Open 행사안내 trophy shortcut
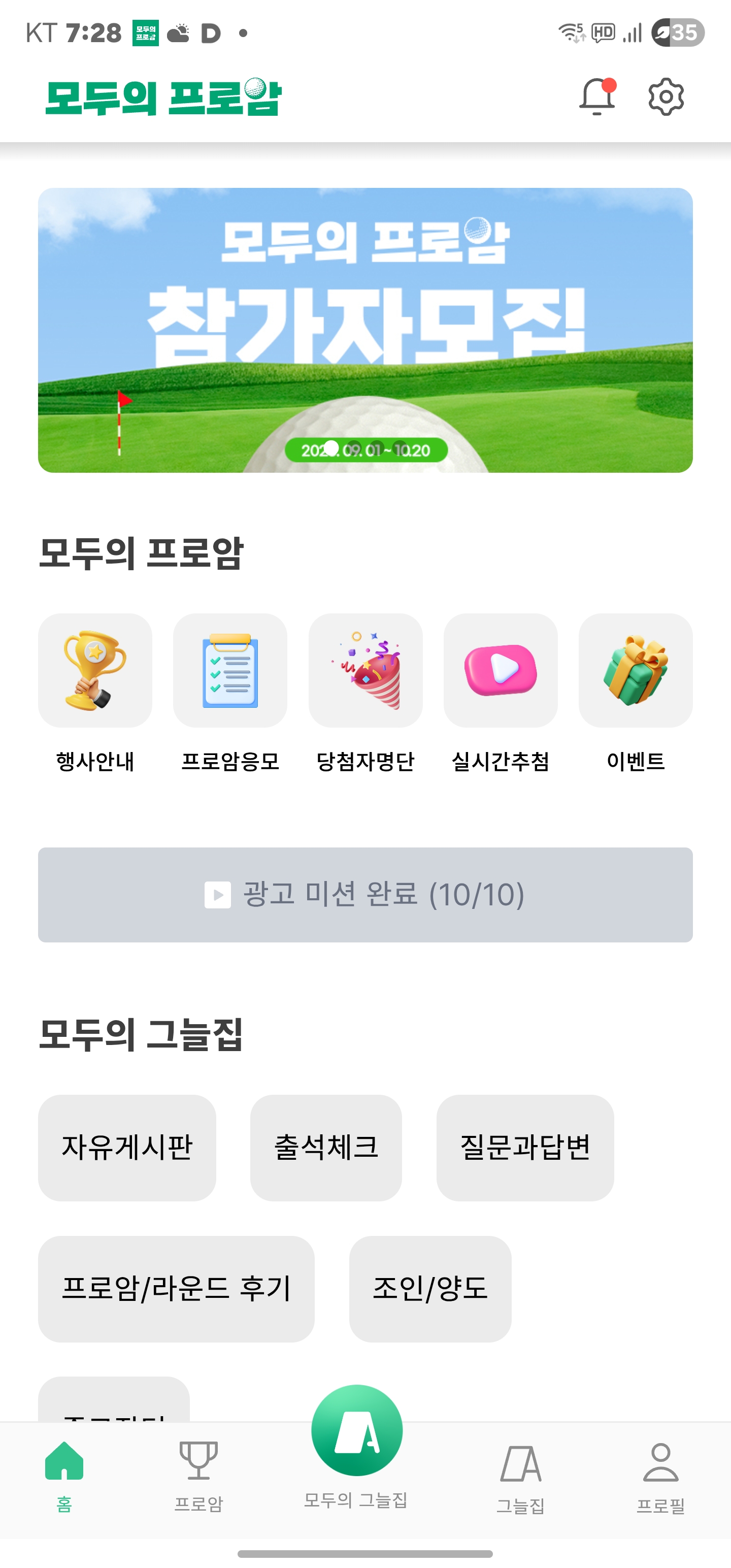 [95, 671]
